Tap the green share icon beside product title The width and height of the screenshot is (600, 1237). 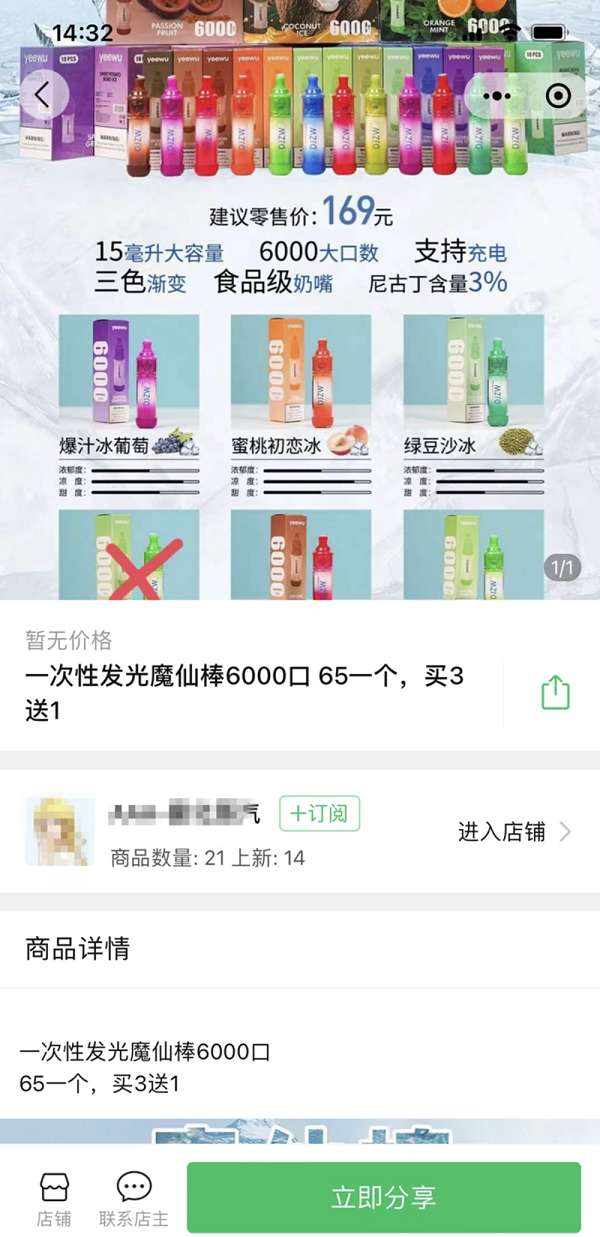click(x=555, y=692)
